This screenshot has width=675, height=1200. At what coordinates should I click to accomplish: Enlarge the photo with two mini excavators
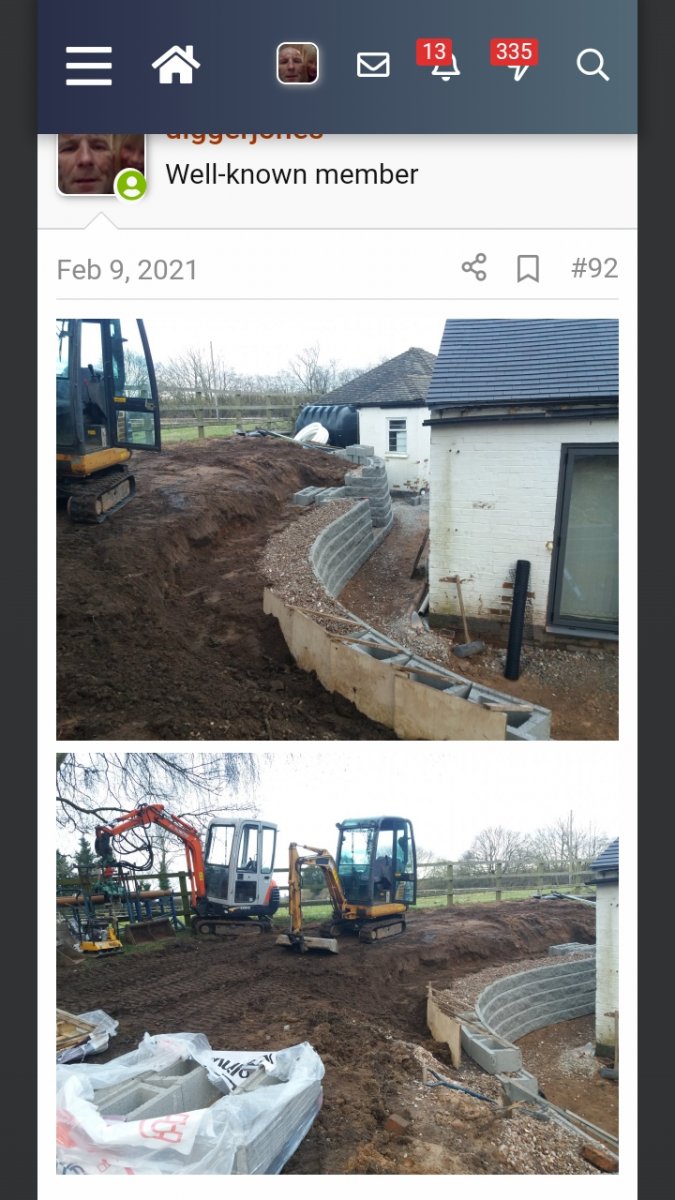[x=337, y=963]
